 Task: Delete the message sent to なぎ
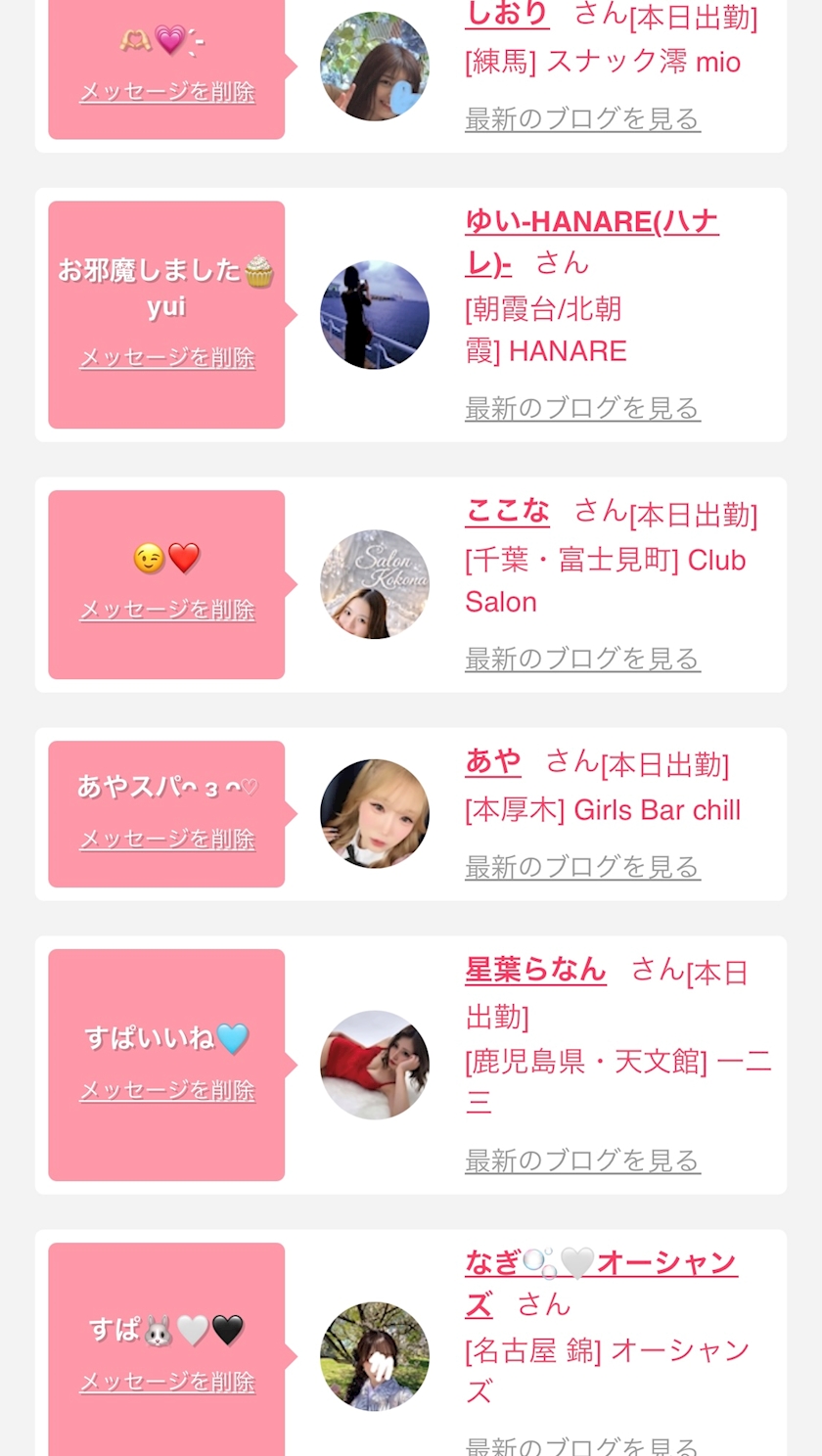tap(167, 1383)
